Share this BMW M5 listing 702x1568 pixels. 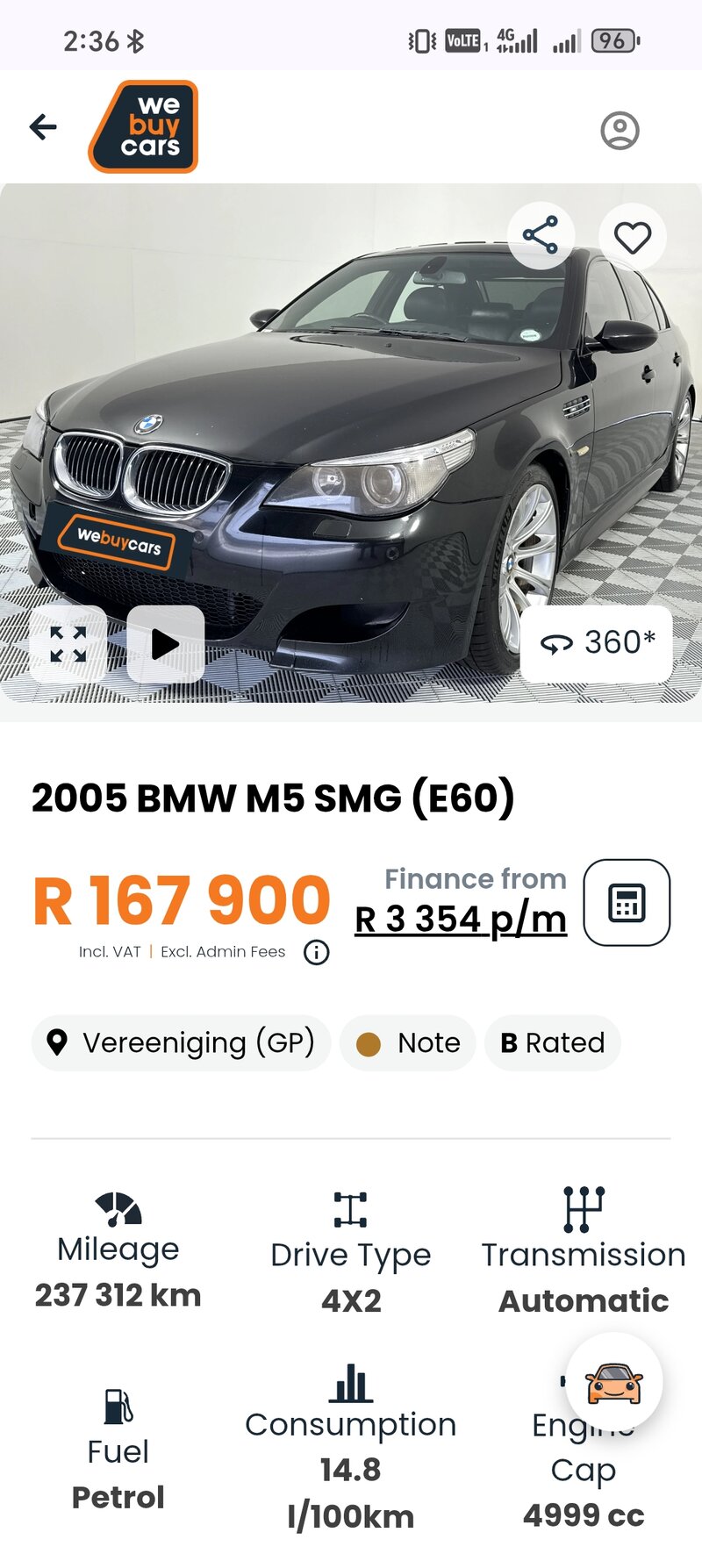(x=541, y=235)
